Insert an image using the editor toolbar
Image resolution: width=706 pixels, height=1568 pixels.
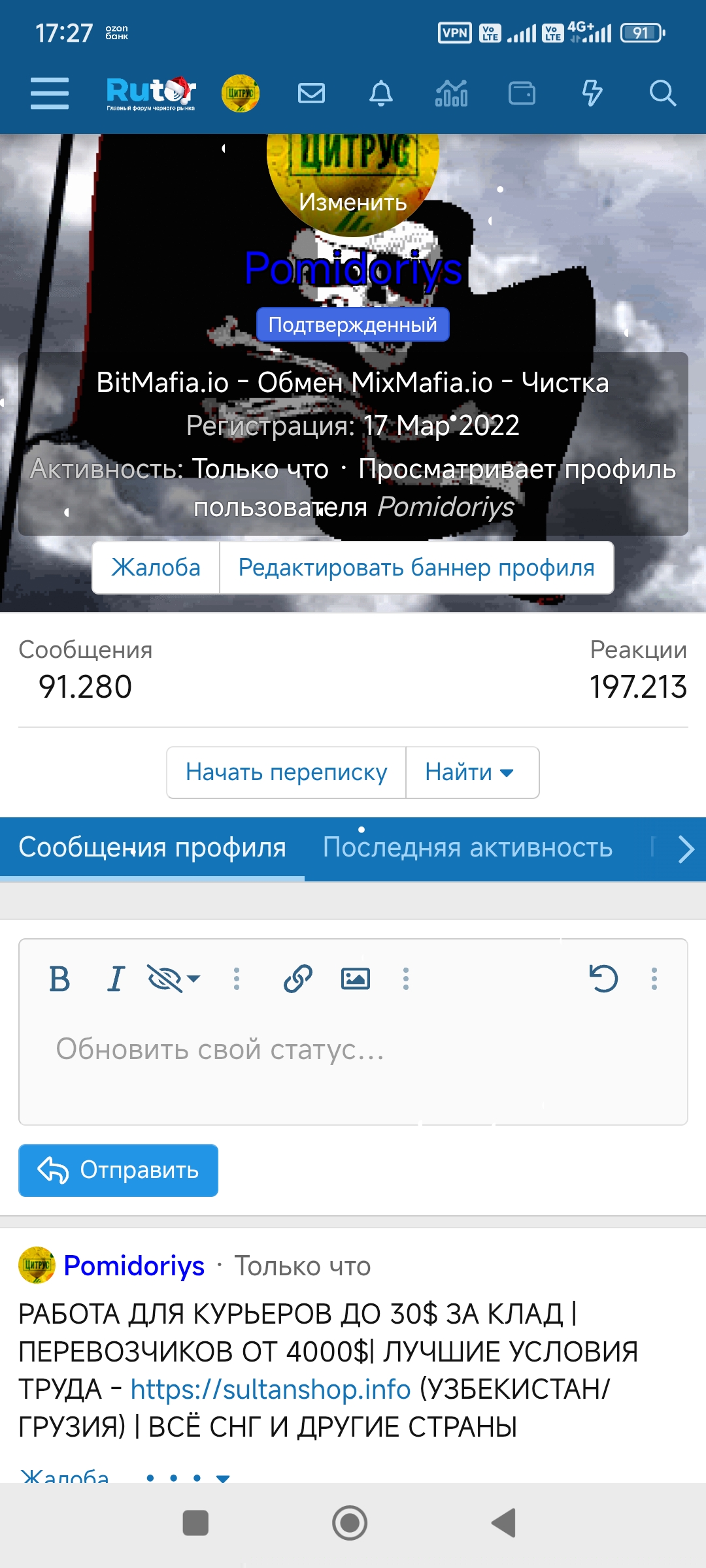point(356,979)
